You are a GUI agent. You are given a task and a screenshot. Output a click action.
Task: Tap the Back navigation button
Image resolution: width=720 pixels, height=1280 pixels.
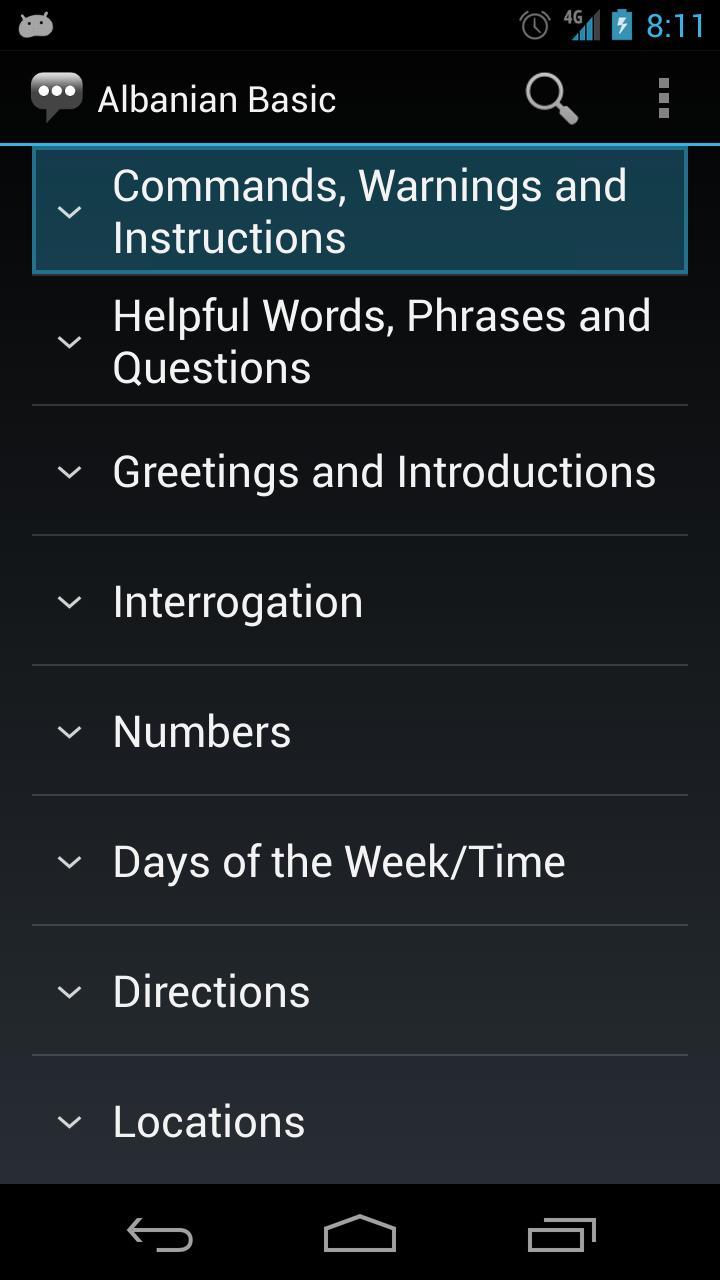pyautogui.click(x=158, y=1234)
